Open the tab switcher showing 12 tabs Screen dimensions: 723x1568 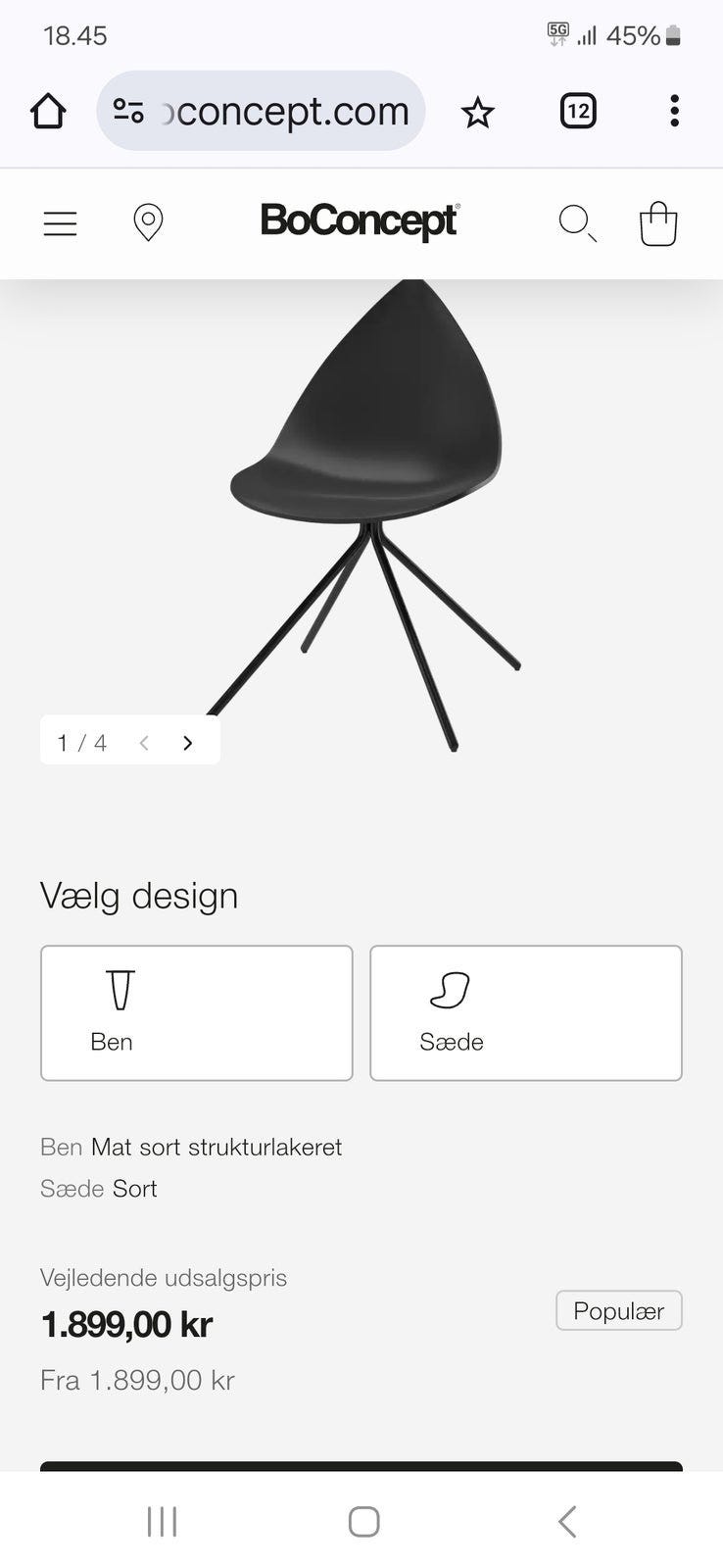(578, 111)
